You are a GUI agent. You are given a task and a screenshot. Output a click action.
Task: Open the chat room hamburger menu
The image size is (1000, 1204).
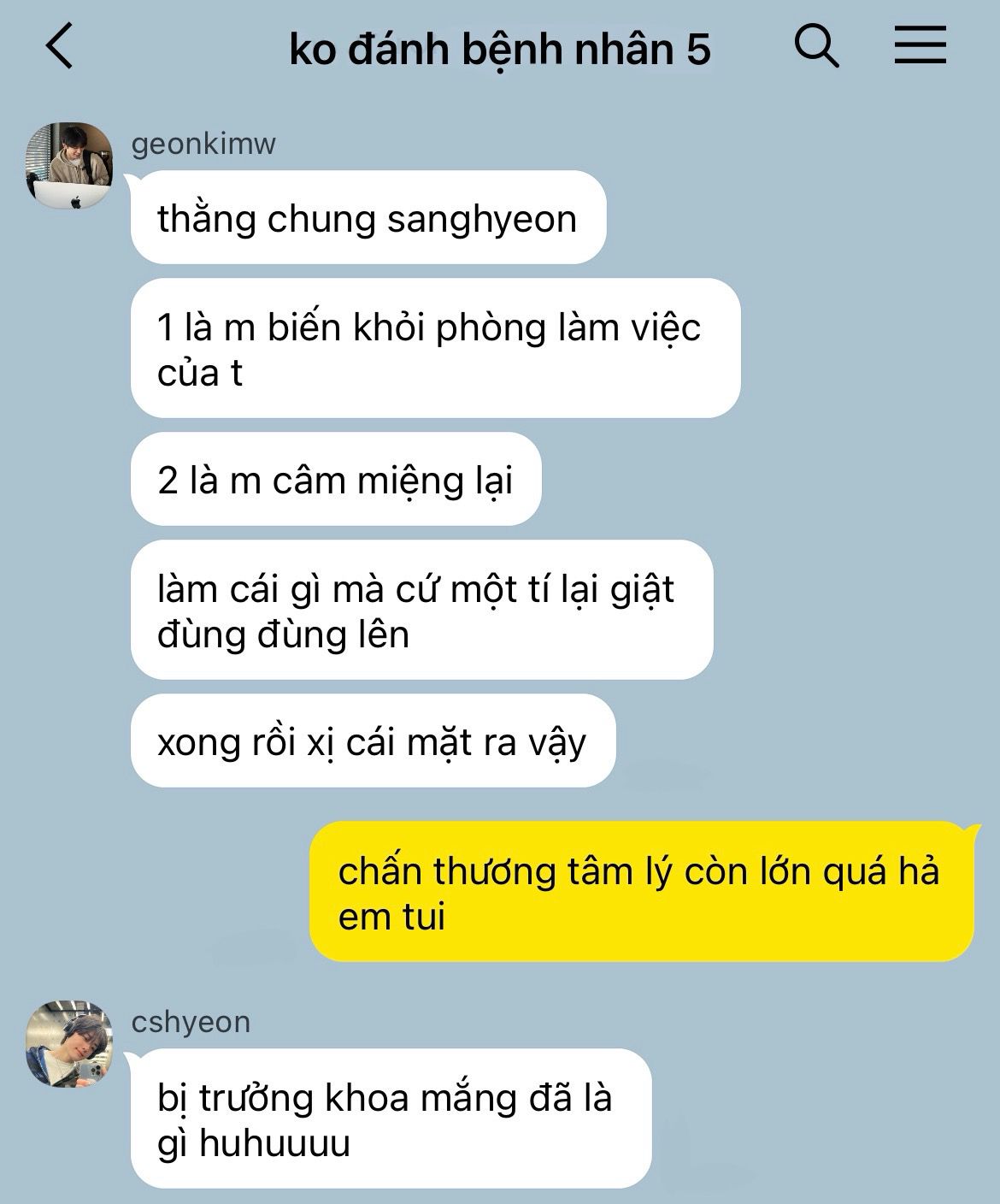[920, 46]
